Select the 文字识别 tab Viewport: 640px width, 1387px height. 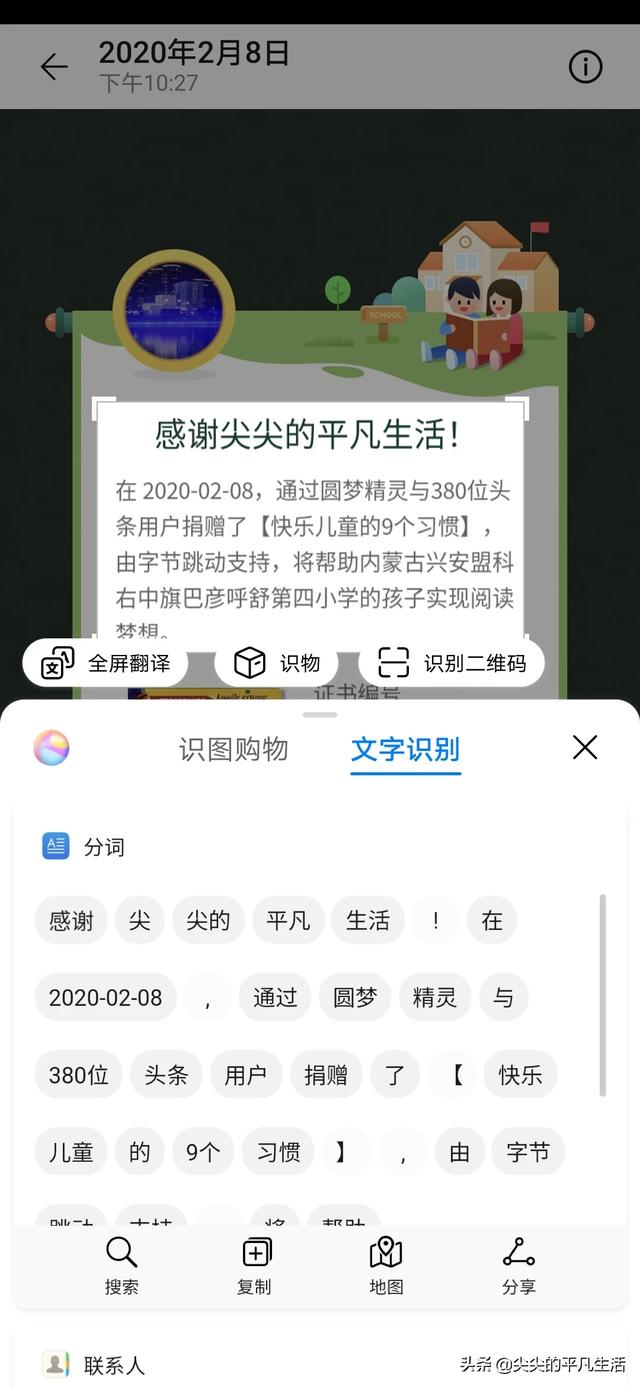click(x=405, y=749)
